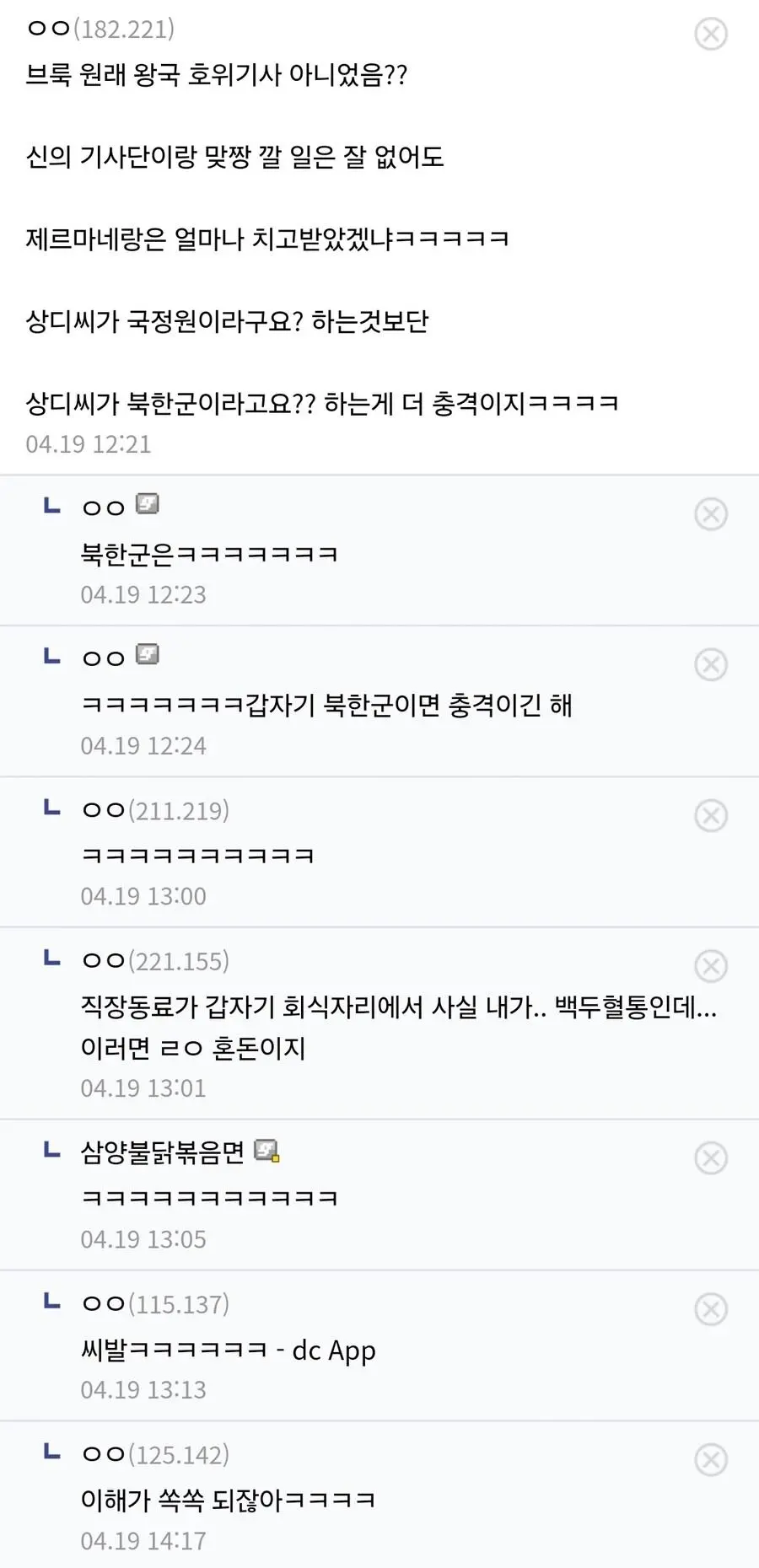Delete the original post with its X button
759x1568 pixels.
(712, 34)
